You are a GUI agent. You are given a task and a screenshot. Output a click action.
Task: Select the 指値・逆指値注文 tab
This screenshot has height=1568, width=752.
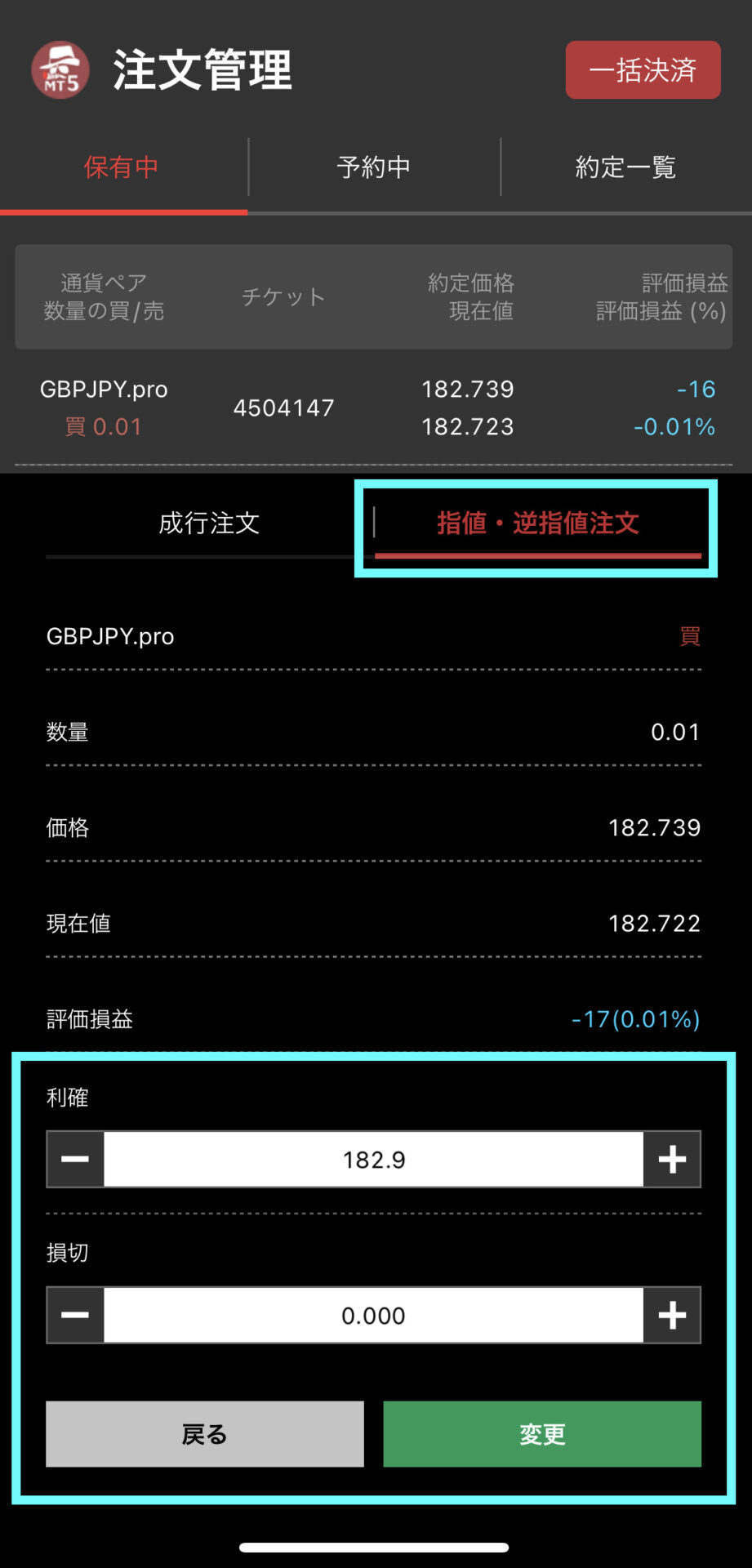[537, 523]
